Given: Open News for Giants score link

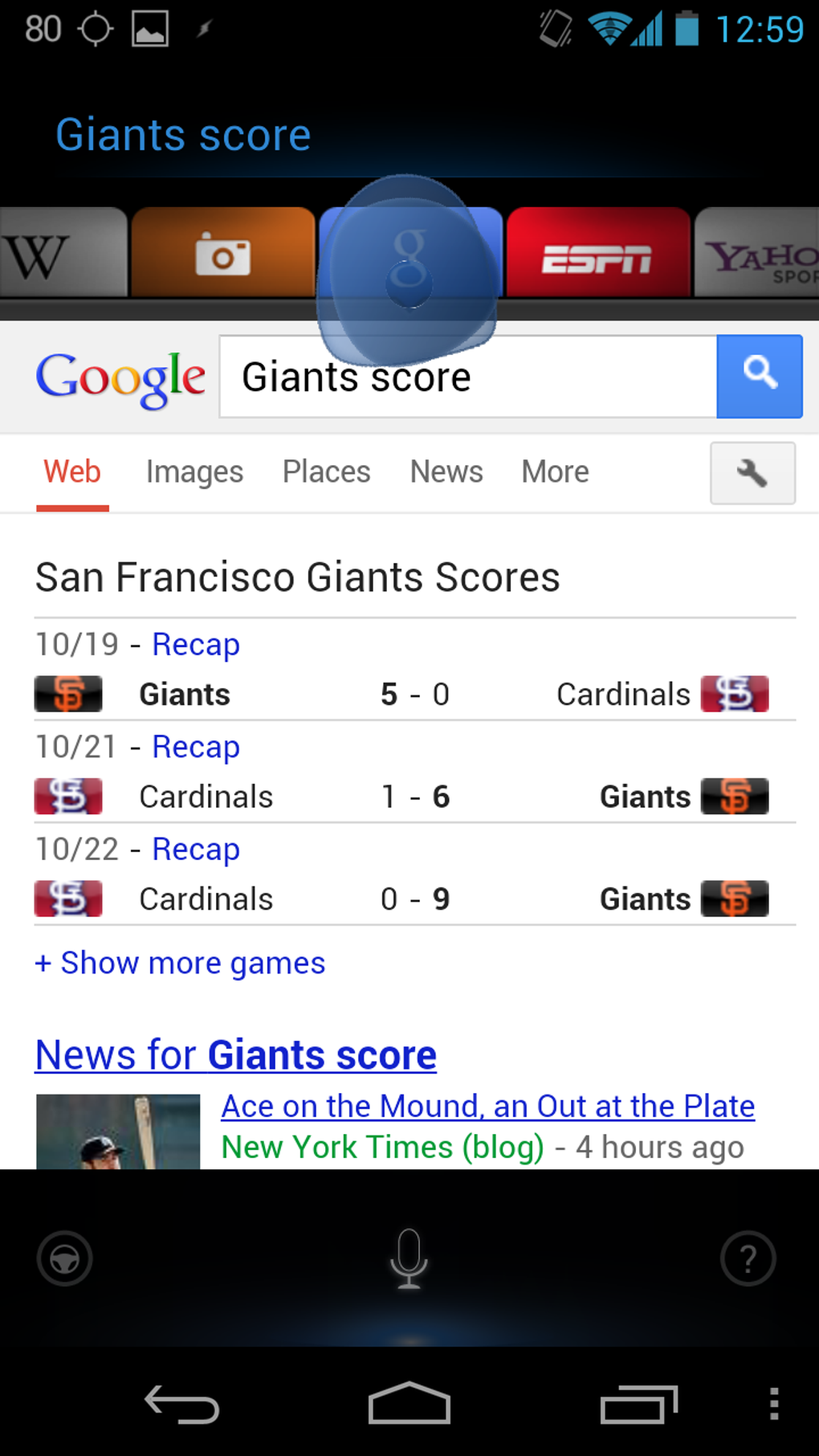Looking at the screenshot, I should pyautogui.click(x=236, y=1055).
